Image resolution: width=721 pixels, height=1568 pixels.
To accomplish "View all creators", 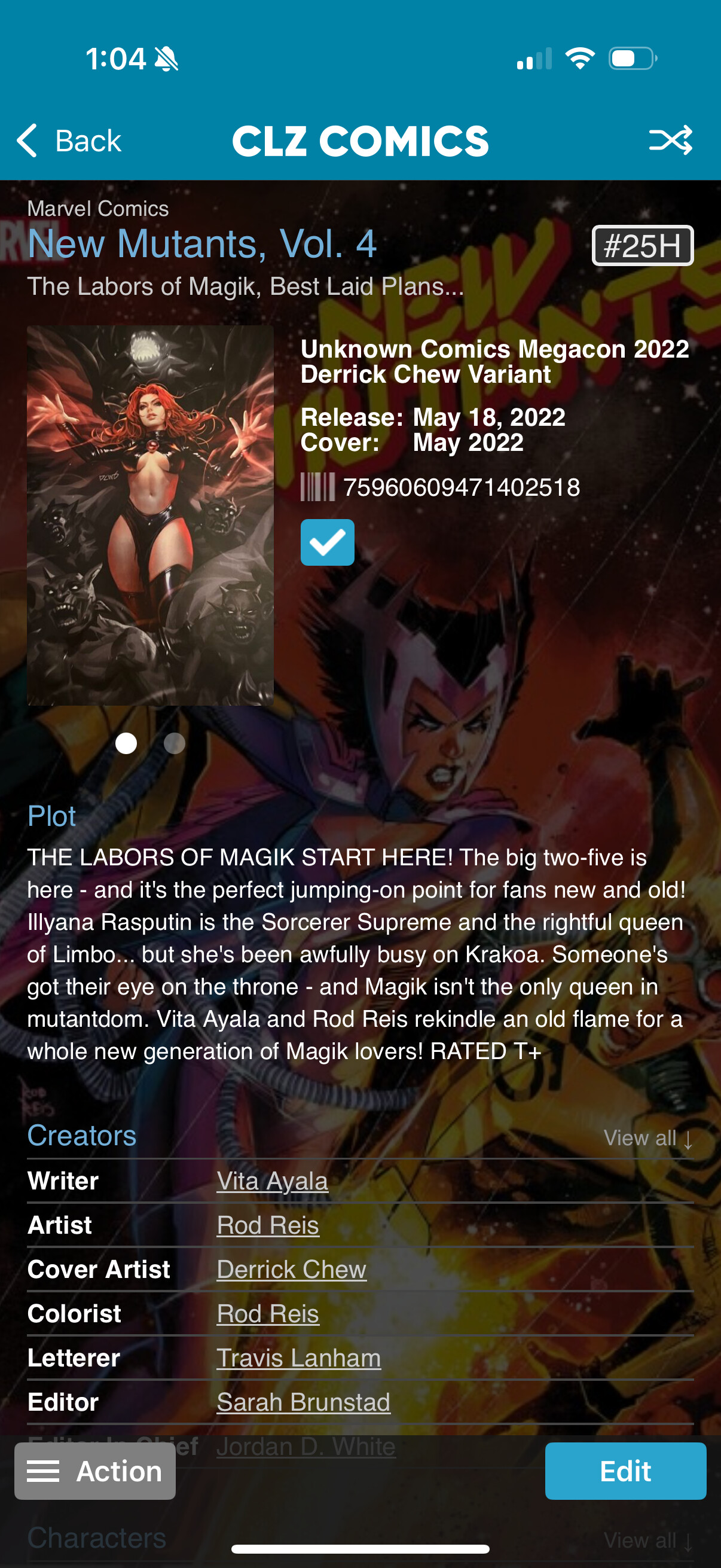I will 648,1137.
